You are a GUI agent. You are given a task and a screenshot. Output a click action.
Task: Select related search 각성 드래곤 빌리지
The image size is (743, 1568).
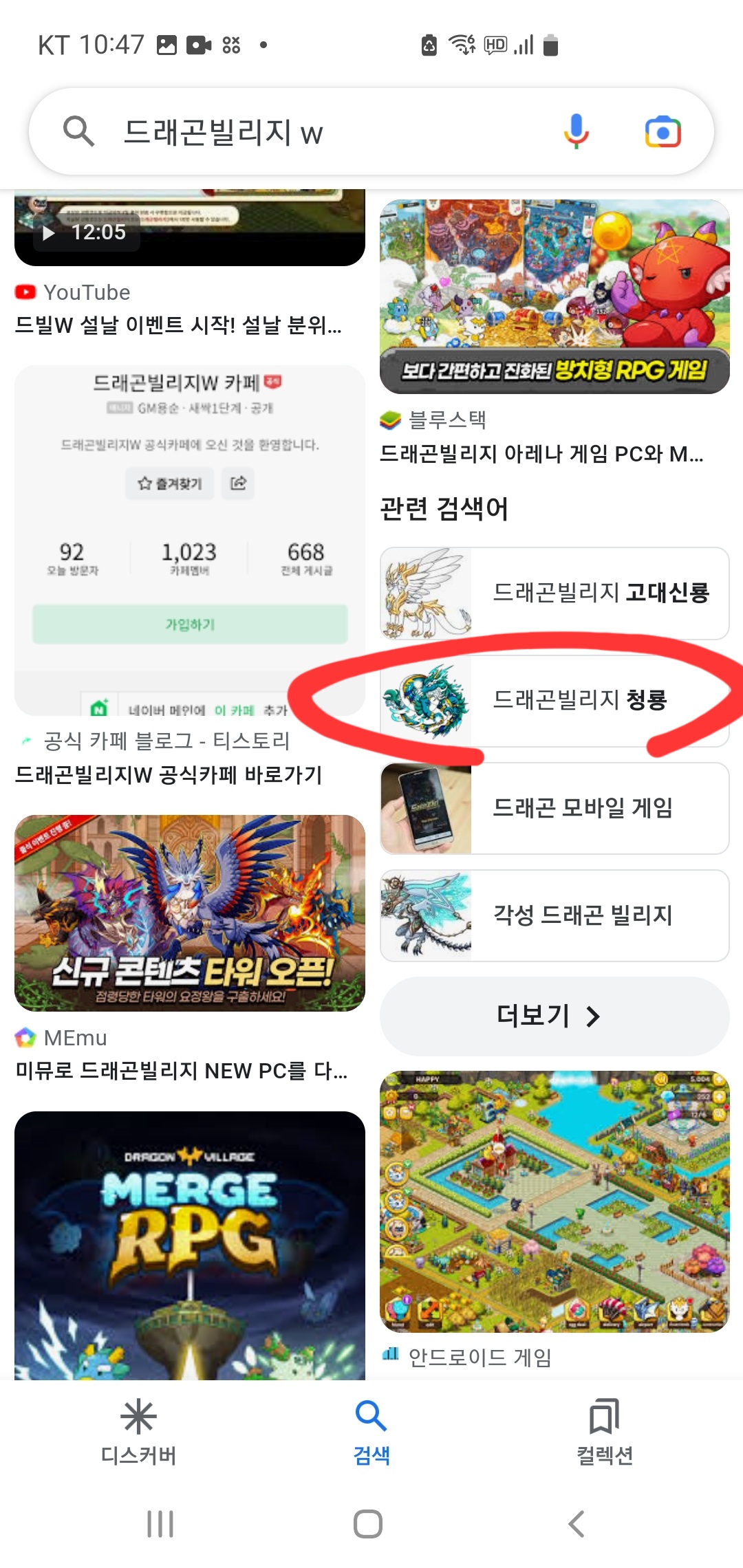pyautogui.click(x=554, y=915)
